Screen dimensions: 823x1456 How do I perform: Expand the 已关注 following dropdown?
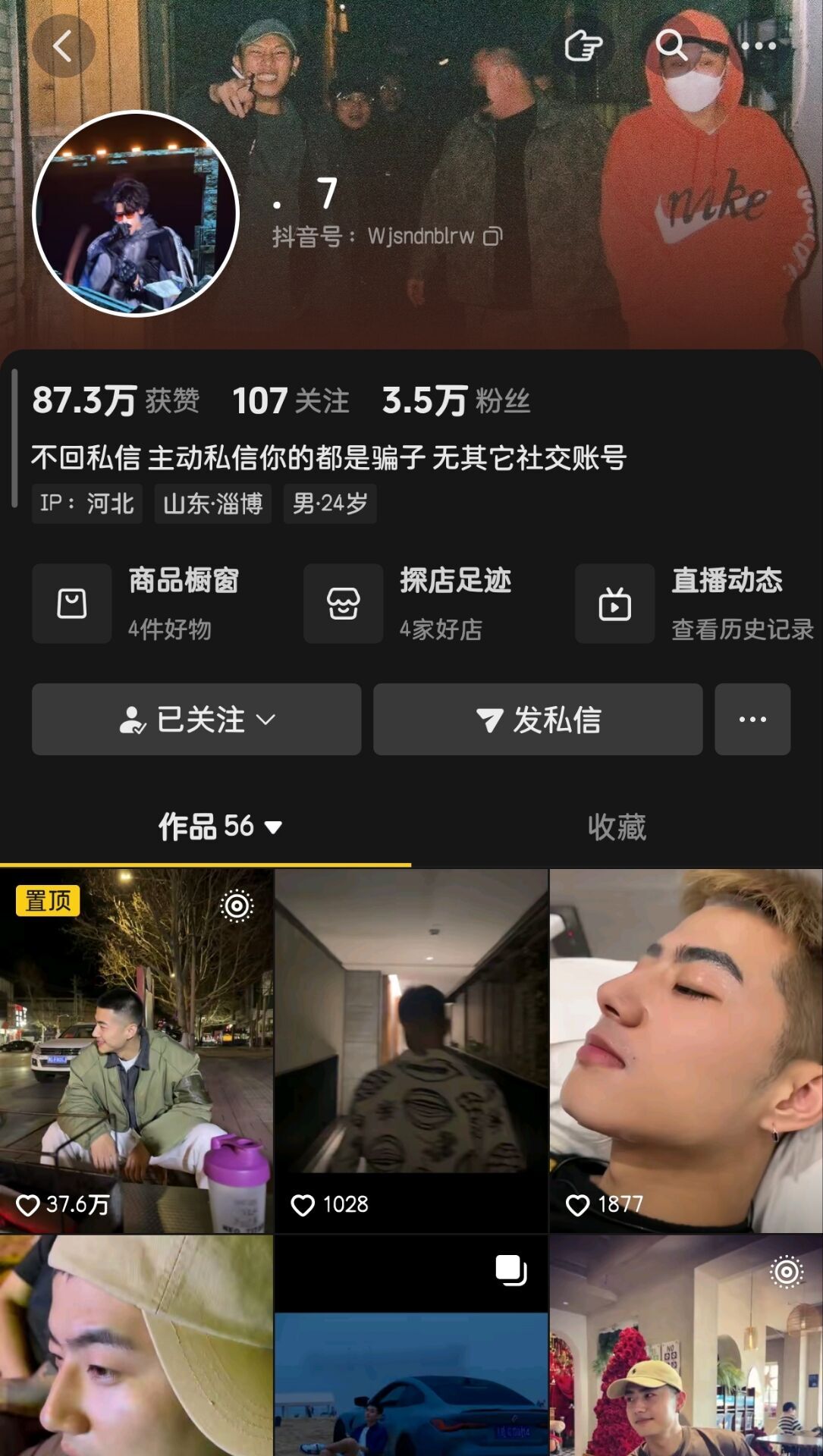pos(196,719)
